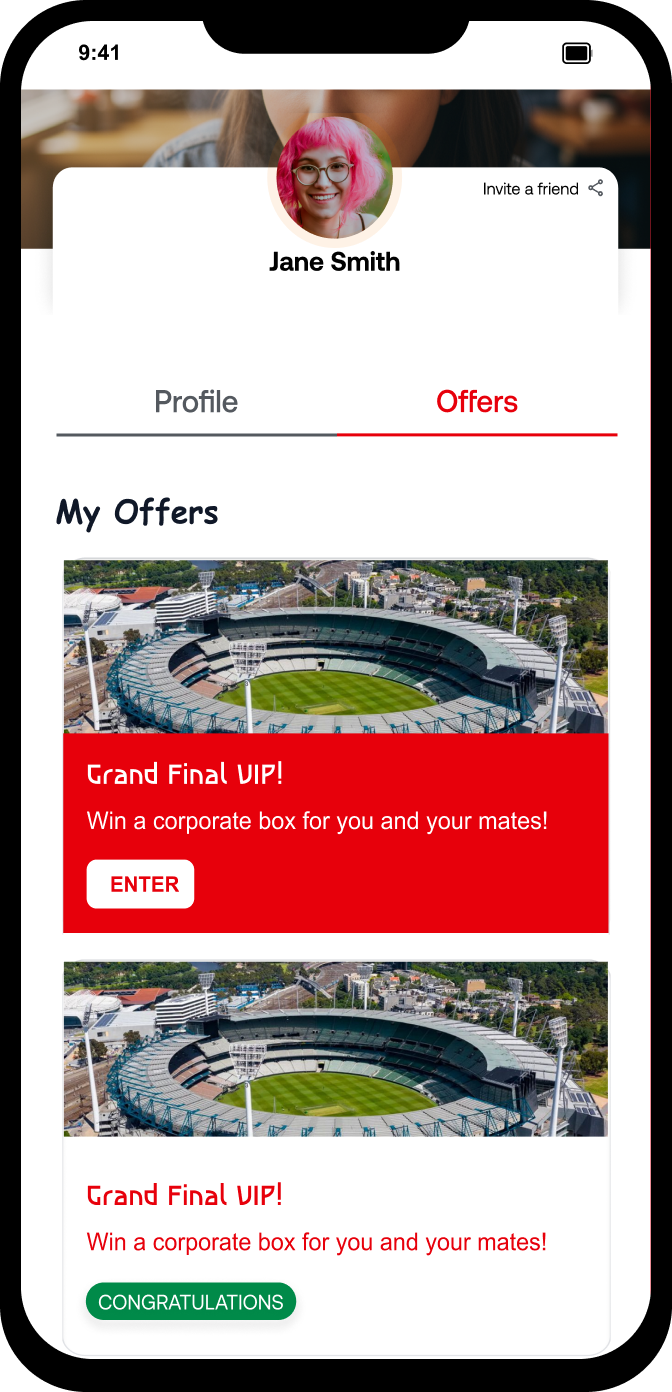
Task: Tap the Congratulations badge on the won offer
Action: point(191,1302)
